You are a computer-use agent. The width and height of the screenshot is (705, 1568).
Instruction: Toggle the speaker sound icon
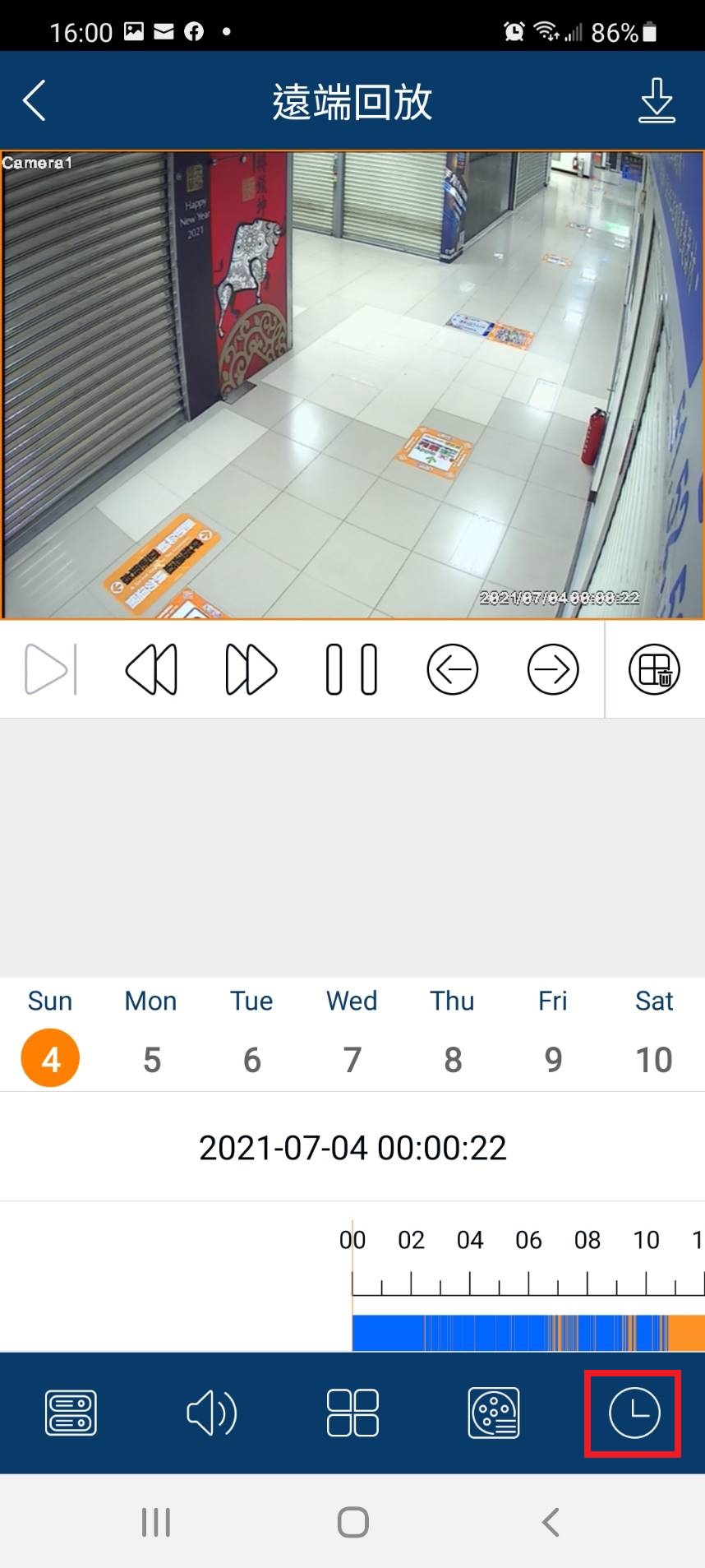pyautogui.click(x=212, y=1413)
